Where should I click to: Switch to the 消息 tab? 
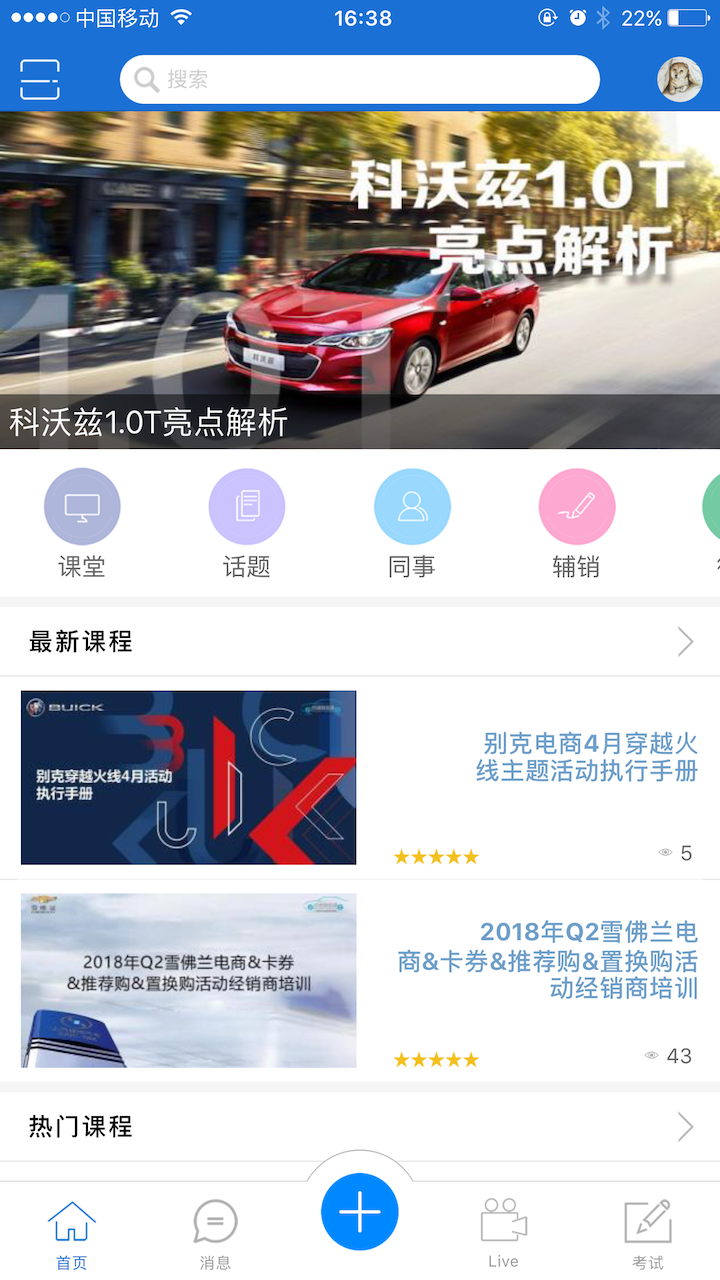pyautogui.click(x=215, y=1233)
